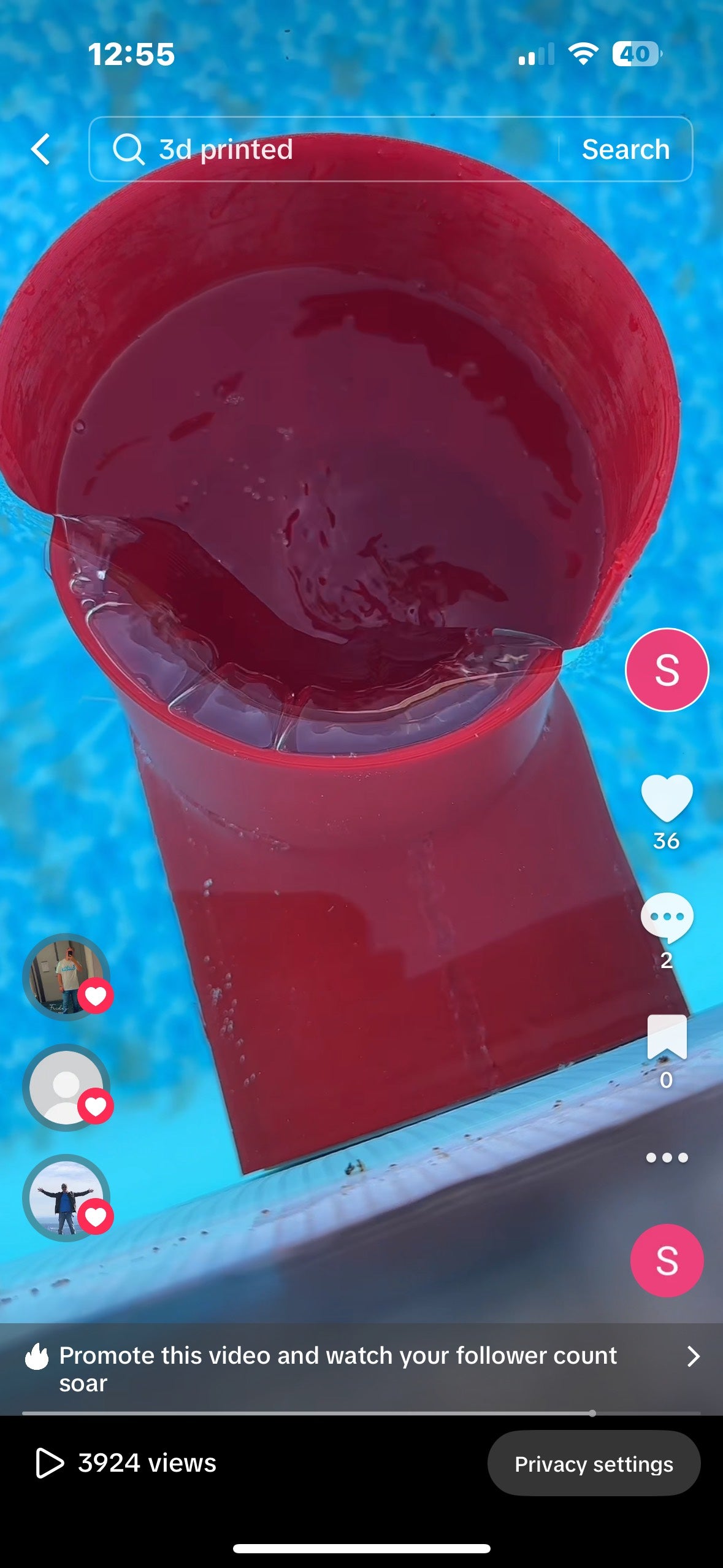Open the arms-outstretched liker's profile

point(66,1197)
